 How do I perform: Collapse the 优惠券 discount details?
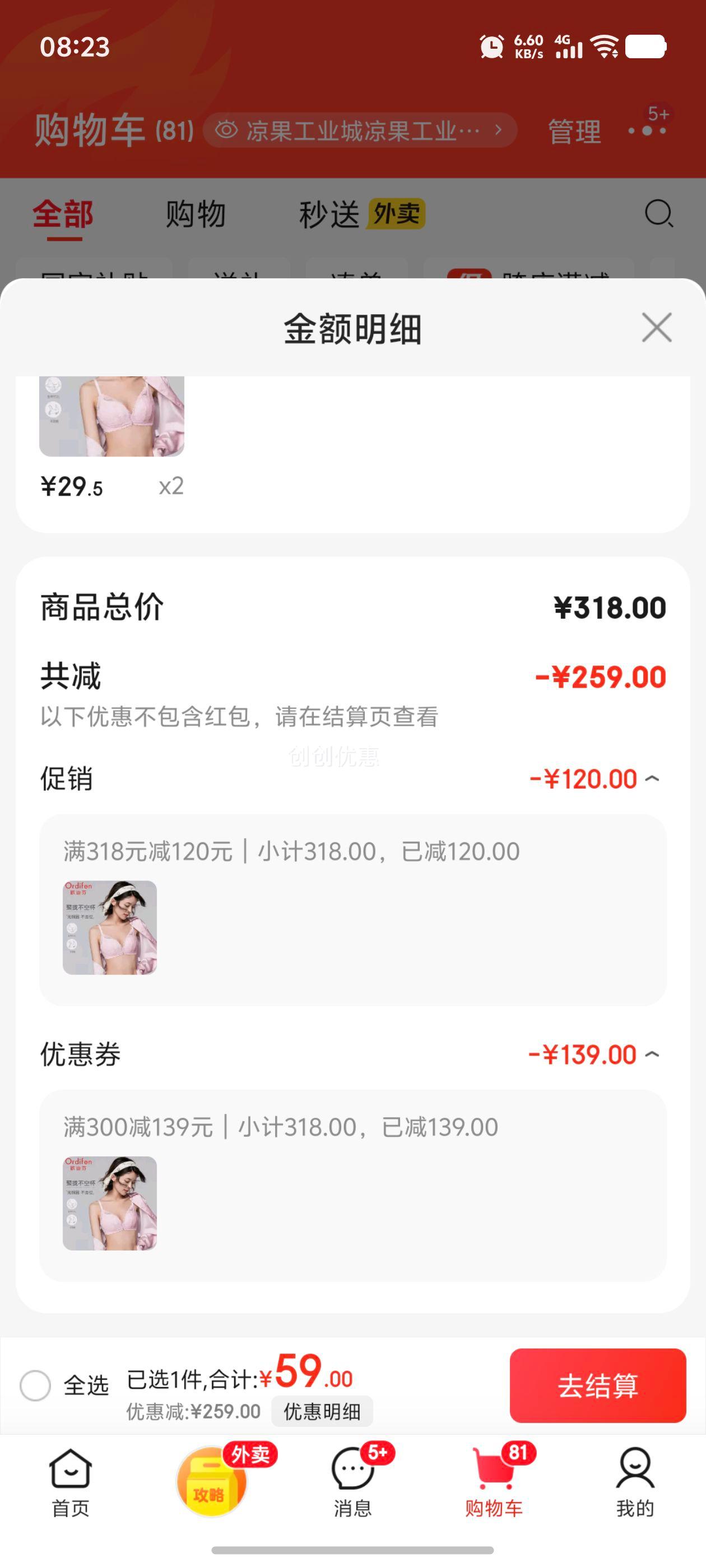[652, 1055]
